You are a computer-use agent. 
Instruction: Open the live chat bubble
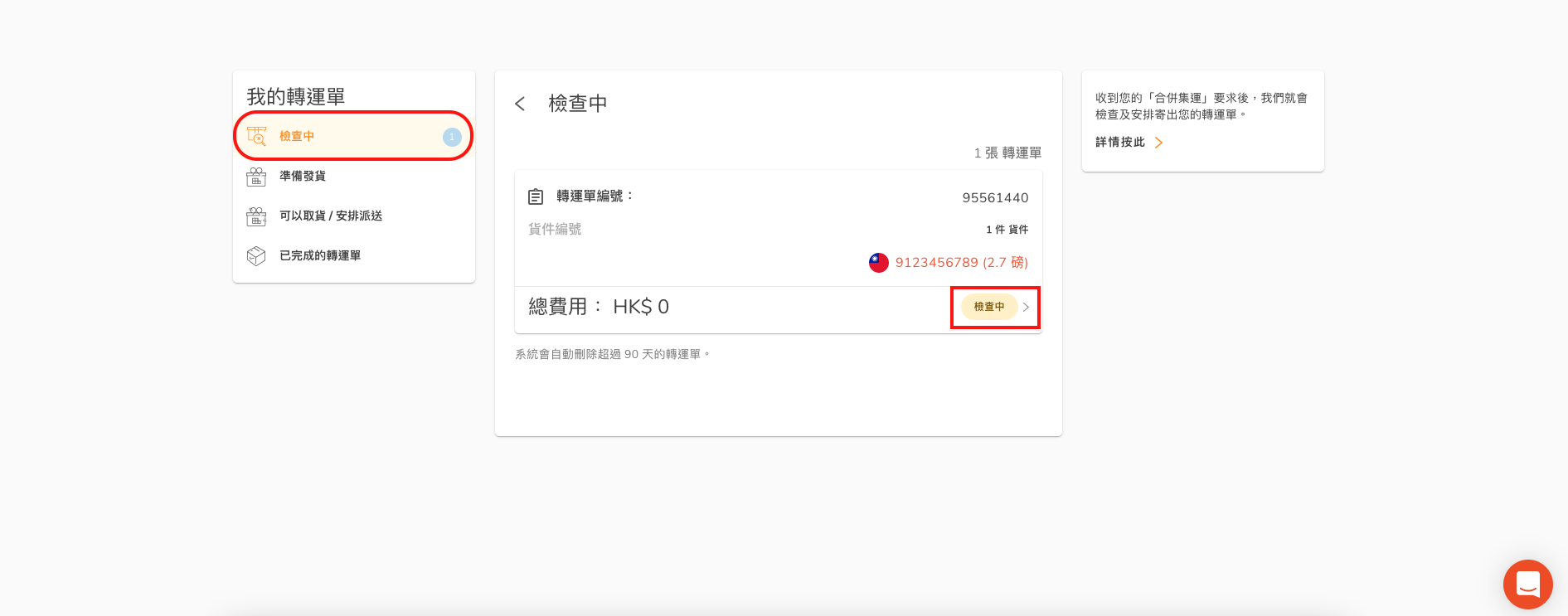click(1527, 584)
